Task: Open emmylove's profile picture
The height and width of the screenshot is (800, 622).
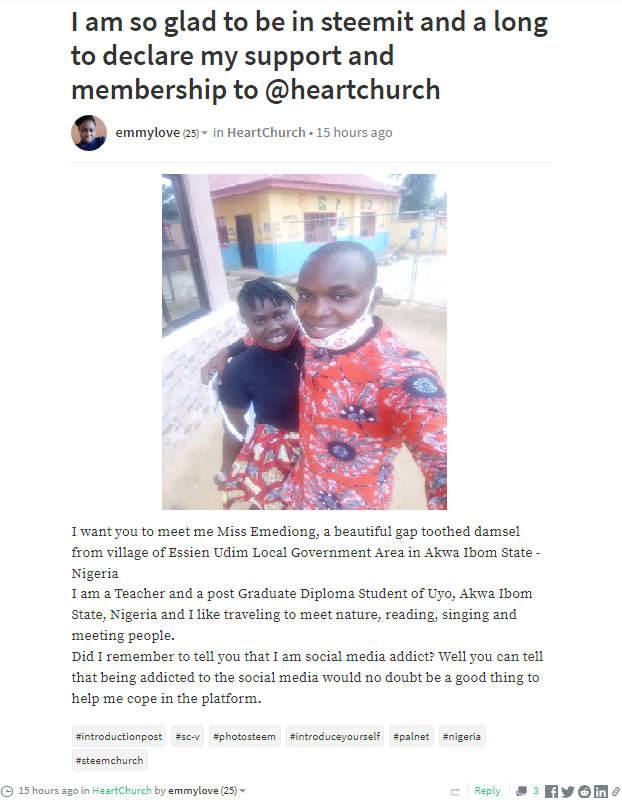Action: coord(89,133)
